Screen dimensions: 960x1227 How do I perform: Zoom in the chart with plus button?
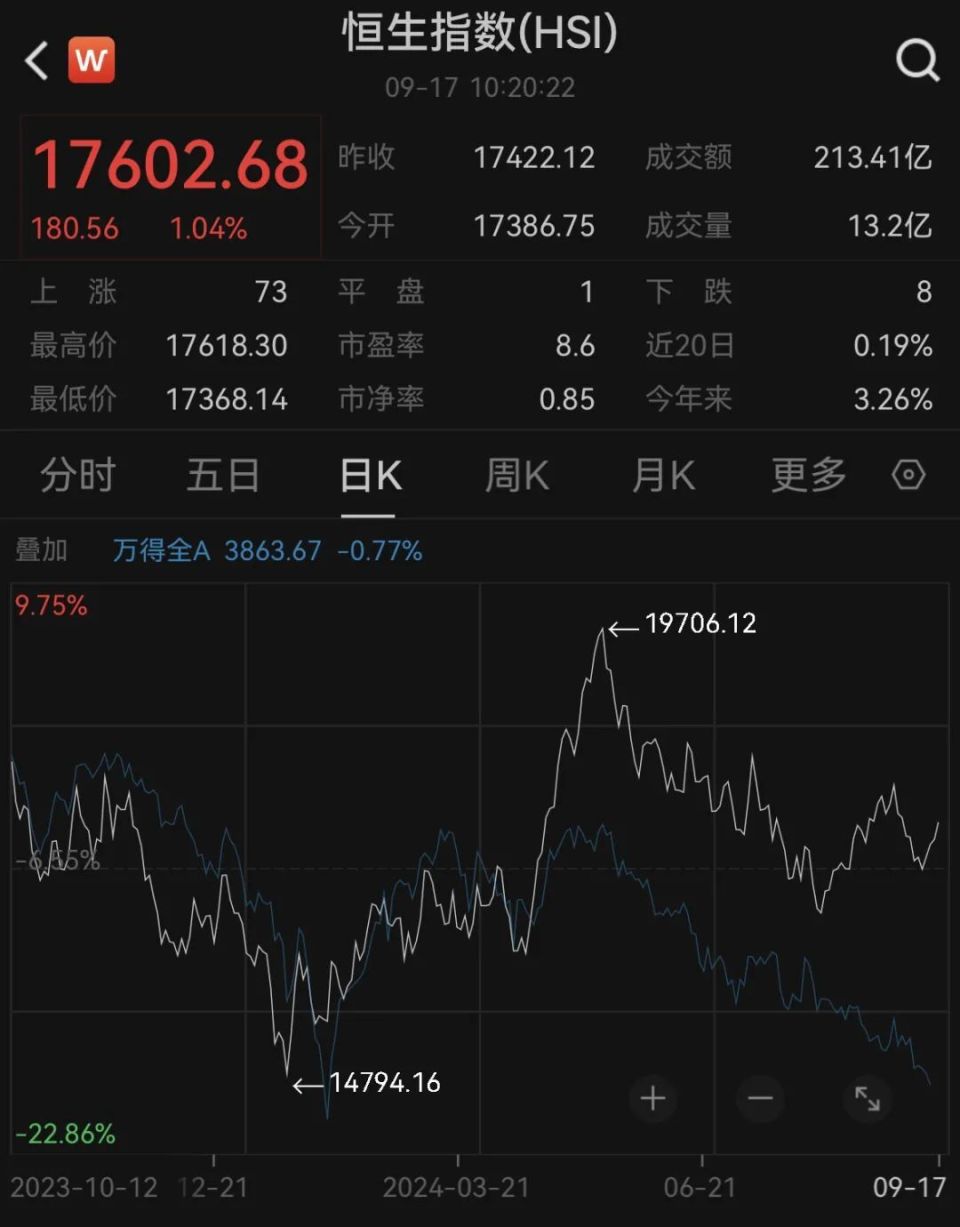click(653, 1099)
